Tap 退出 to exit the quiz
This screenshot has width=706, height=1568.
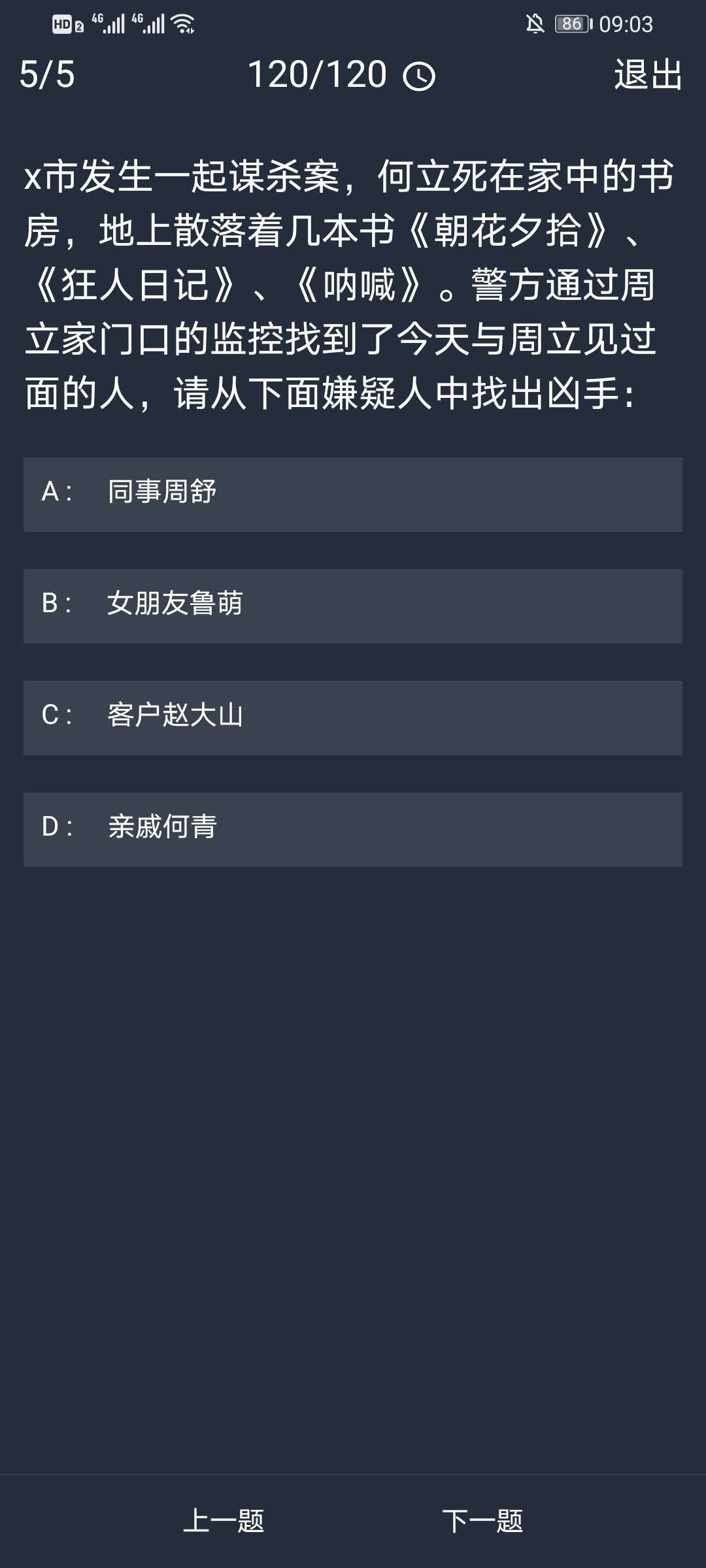[648, 74]
